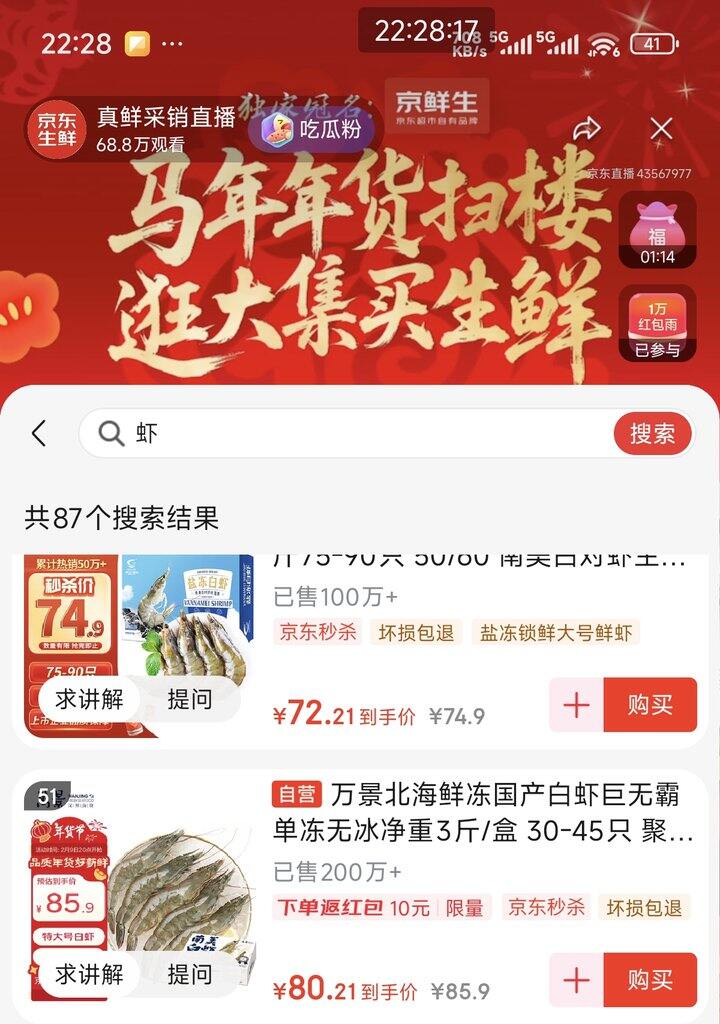Tap the plus icon on the 盐冻白虾 product
Image resolution: width=720 pixels, height=1024 pixels.
click(x=573, y=705)
